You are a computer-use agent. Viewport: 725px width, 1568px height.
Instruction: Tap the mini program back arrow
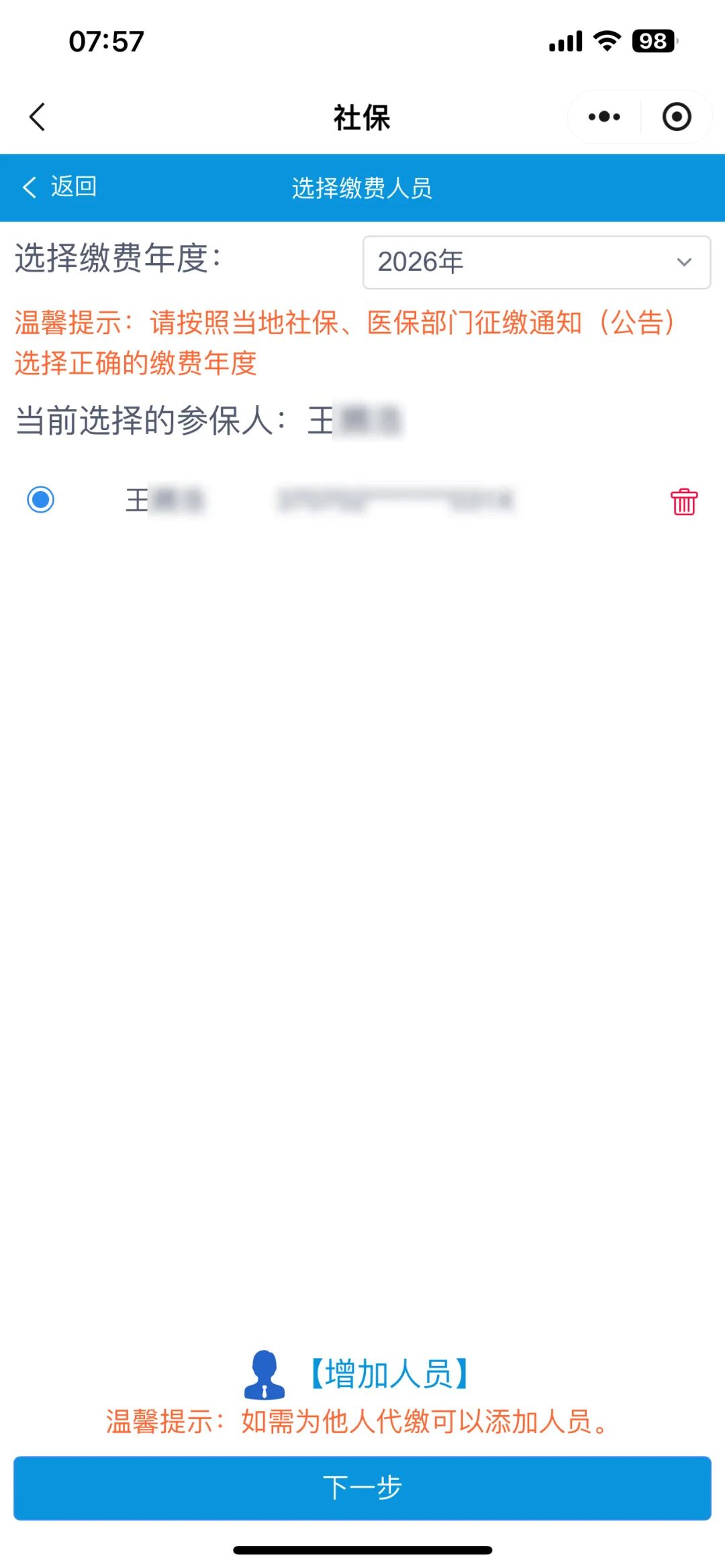click(x=38, y=117)
